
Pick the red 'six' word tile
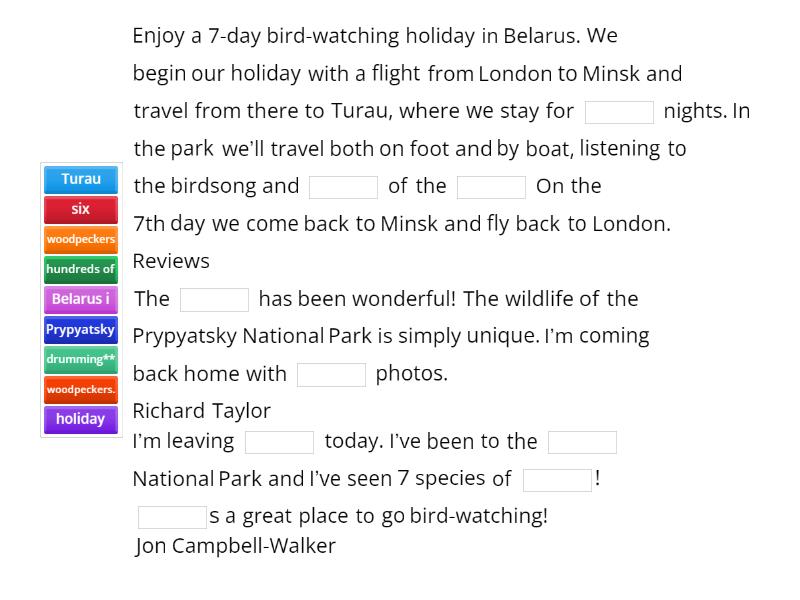coord(81,210)
